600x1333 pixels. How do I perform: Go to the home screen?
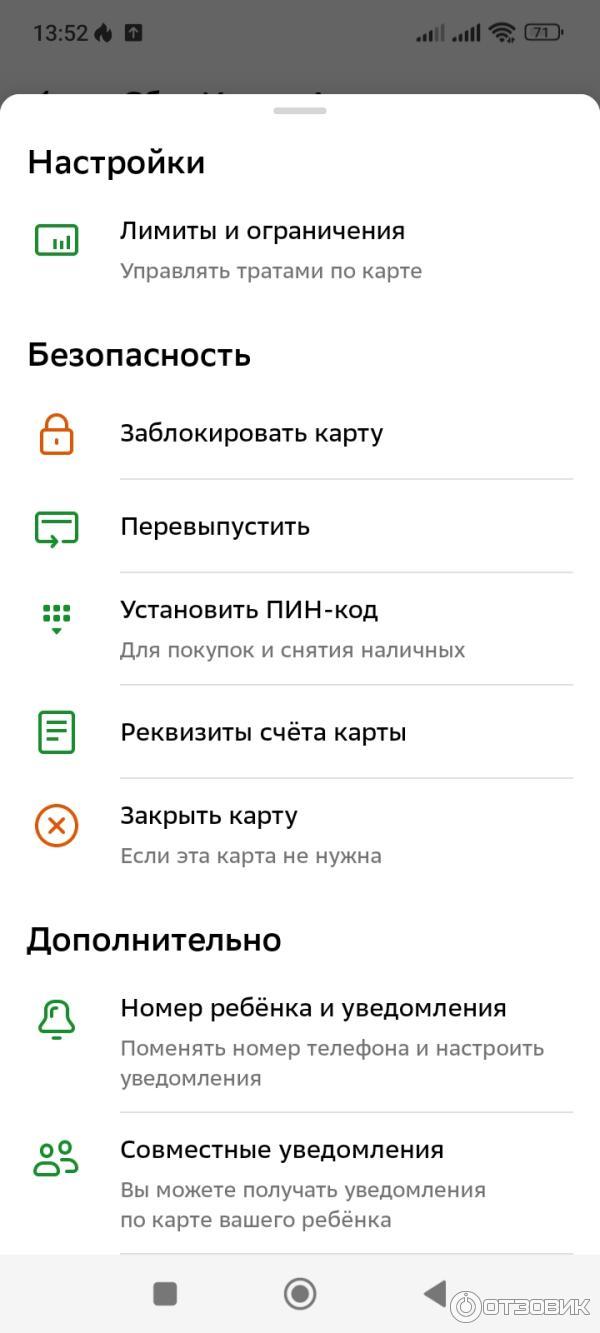click(299, 1294)
